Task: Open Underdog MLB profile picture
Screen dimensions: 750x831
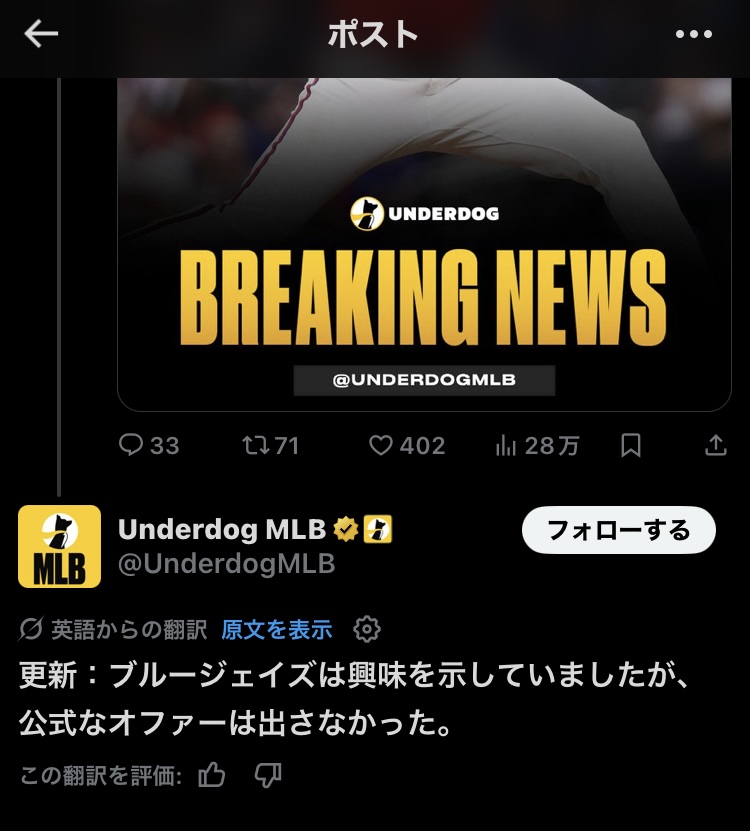Action: click(59, 546)
